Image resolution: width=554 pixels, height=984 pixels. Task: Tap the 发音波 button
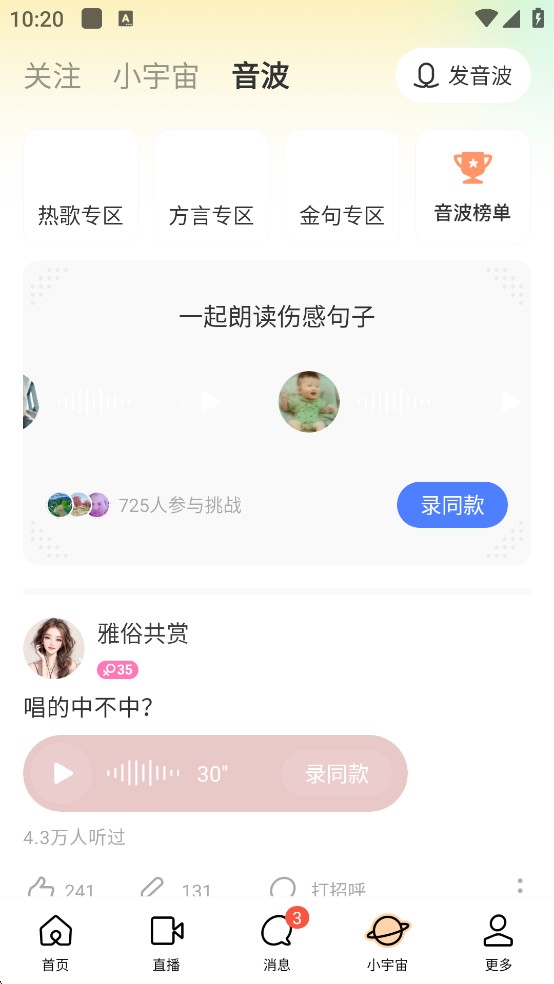click(x=463, y=76)
